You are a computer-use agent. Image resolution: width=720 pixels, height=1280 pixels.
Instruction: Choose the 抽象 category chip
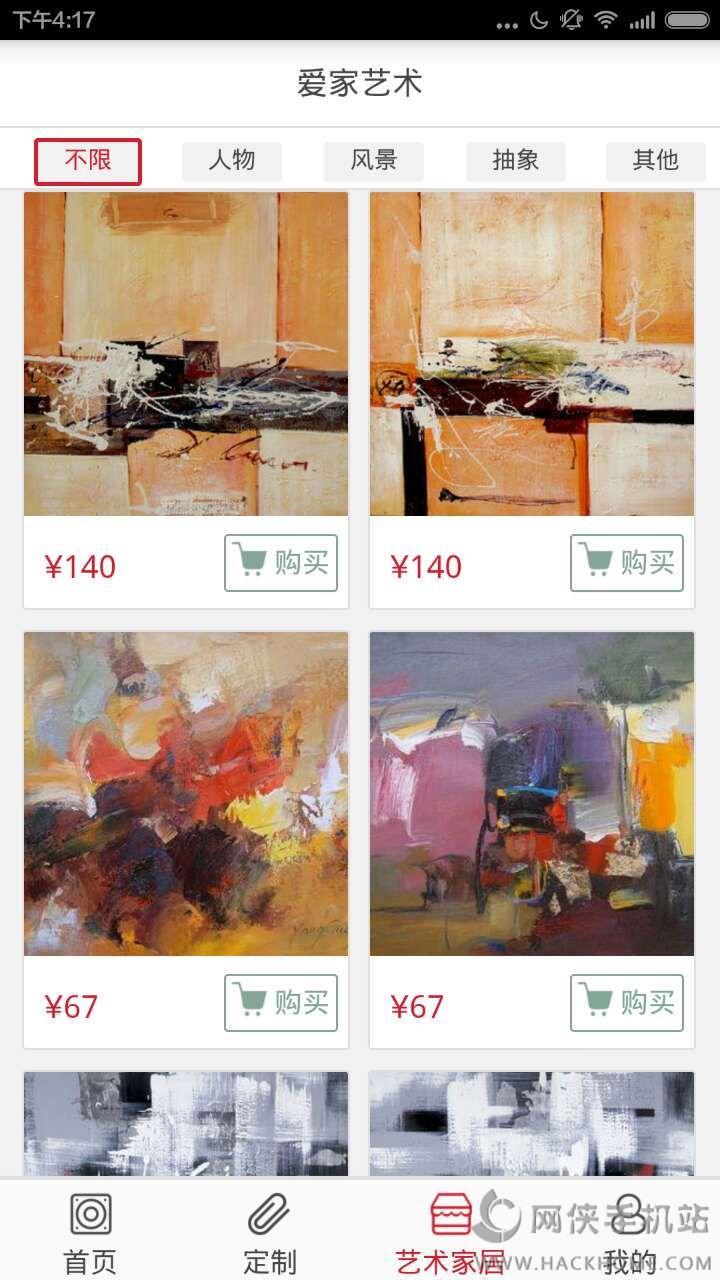515,161
